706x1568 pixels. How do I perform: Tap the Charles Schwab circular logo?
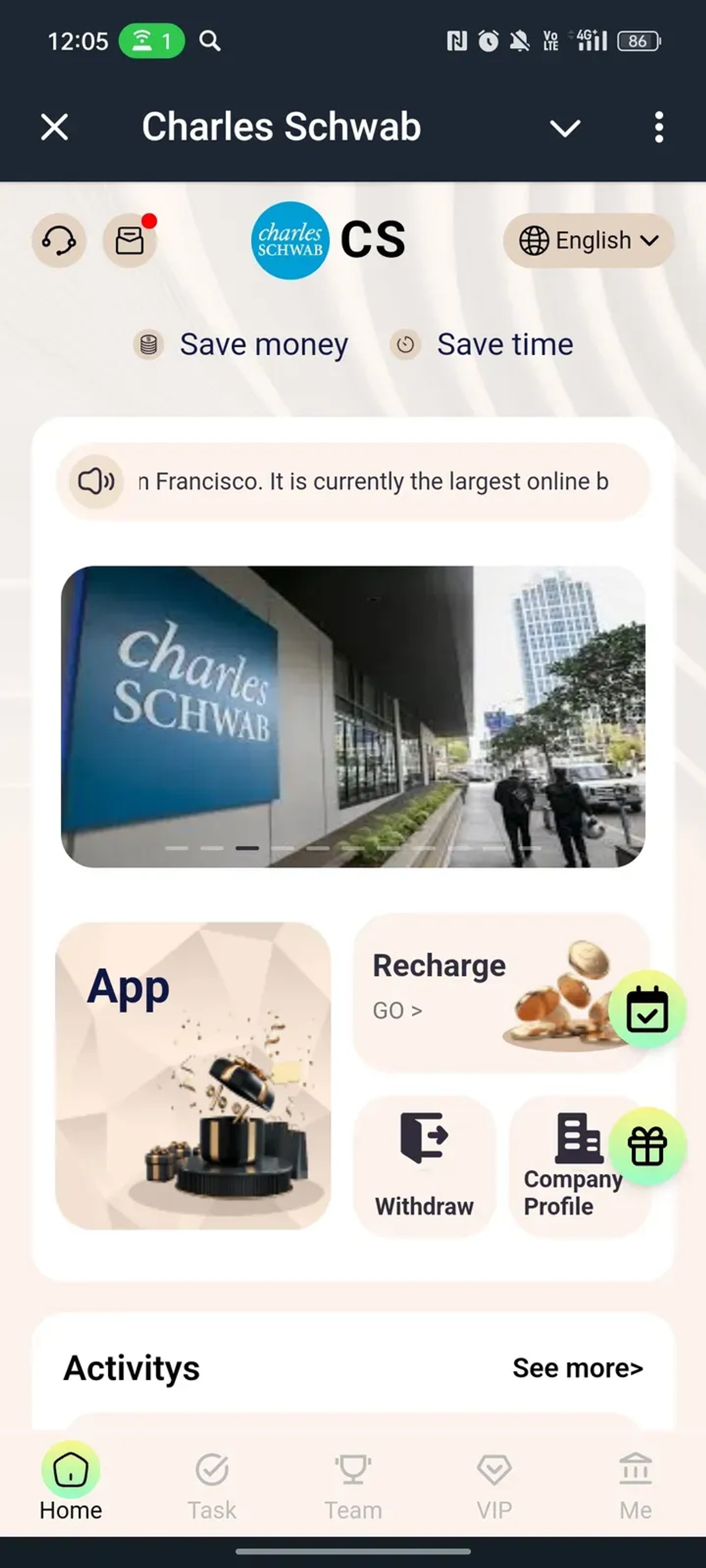pyautogui.click(x=290, y=239)
